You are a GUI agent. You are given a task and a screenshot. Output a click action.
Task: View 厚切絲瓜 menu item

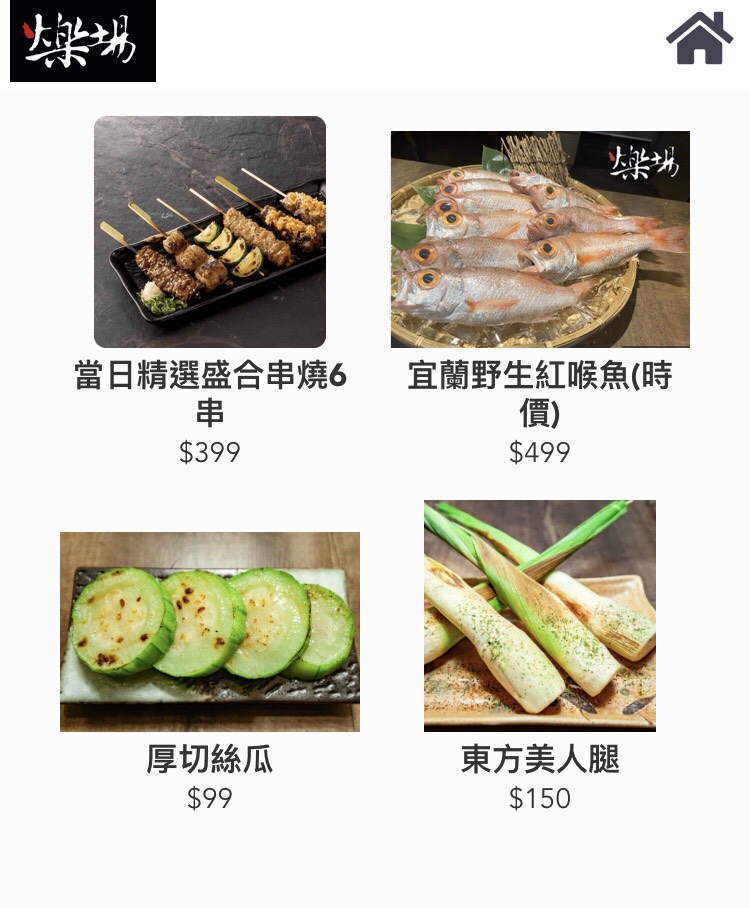(210, 632)
